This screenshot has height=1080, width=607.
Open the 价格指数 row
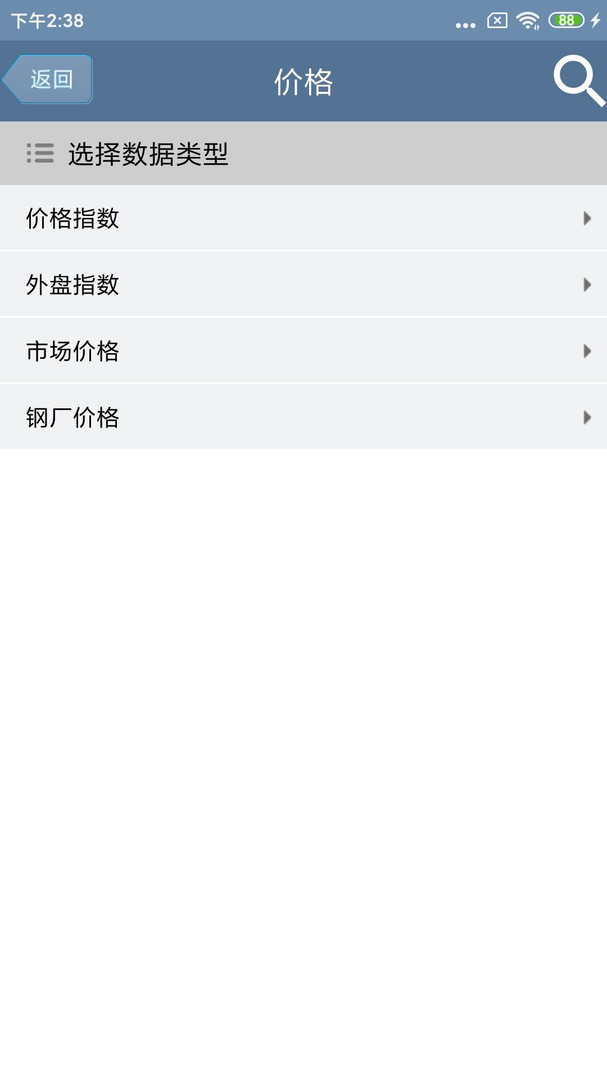303,218
